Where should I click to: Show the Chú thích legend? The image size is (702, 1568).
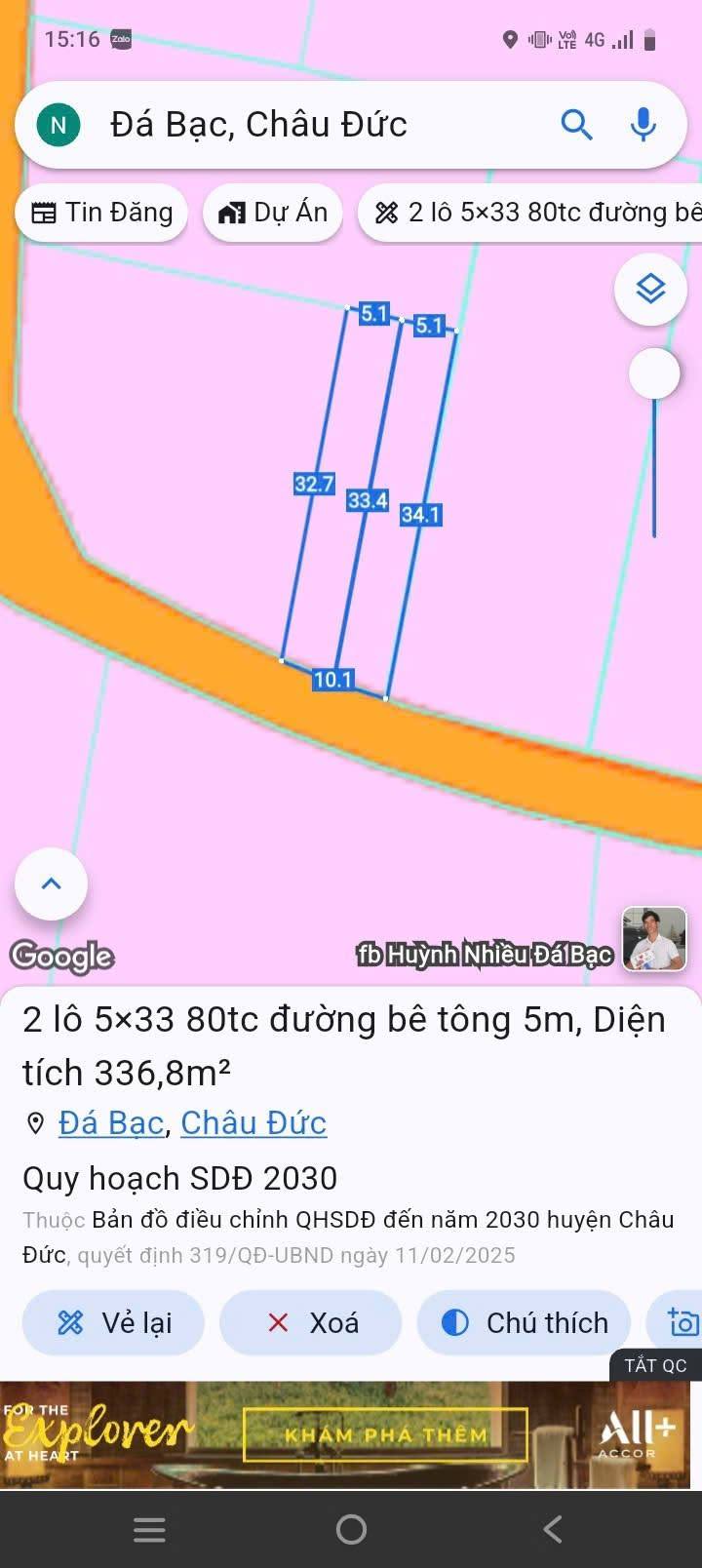click(x=525, y=1322)
